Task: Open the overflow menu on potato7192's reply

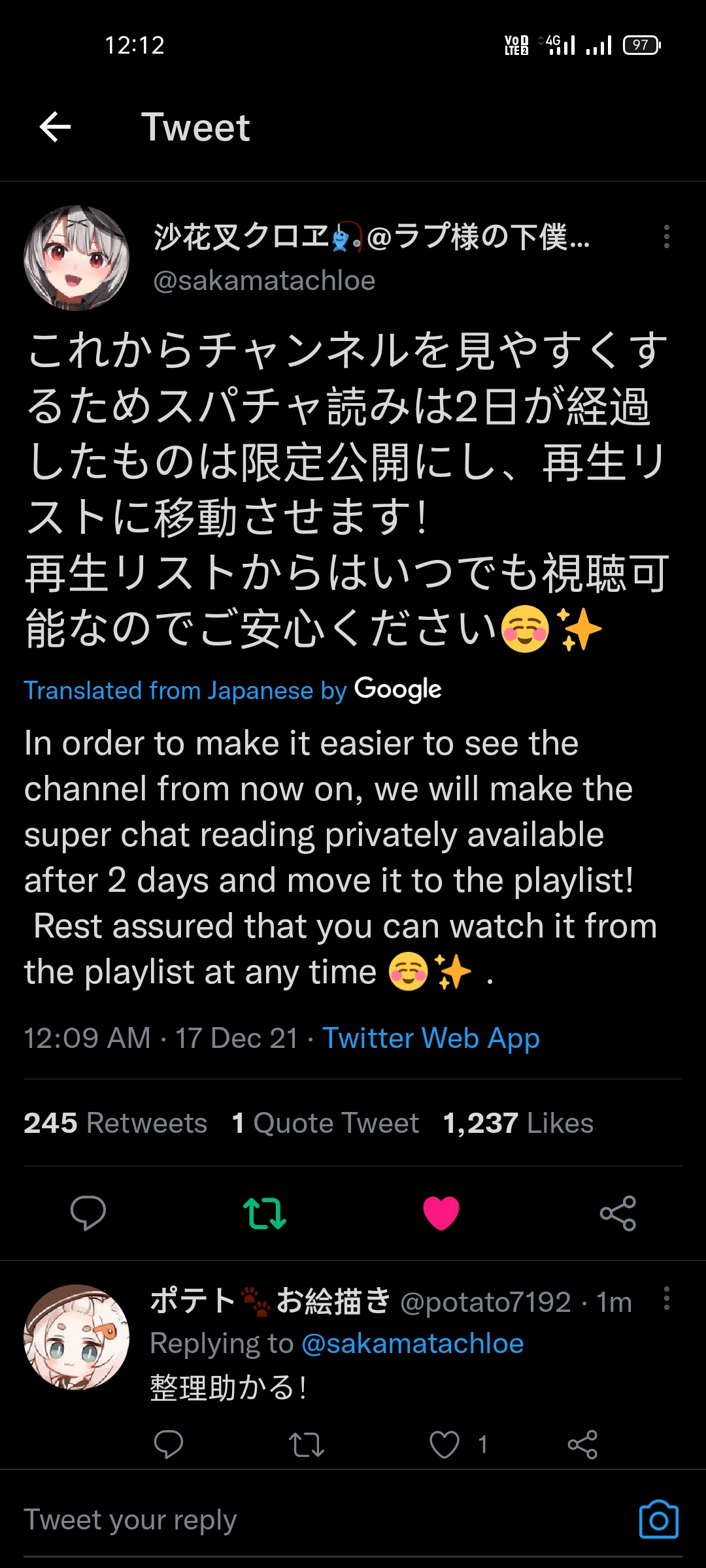Action: (x=666, y=1299)
